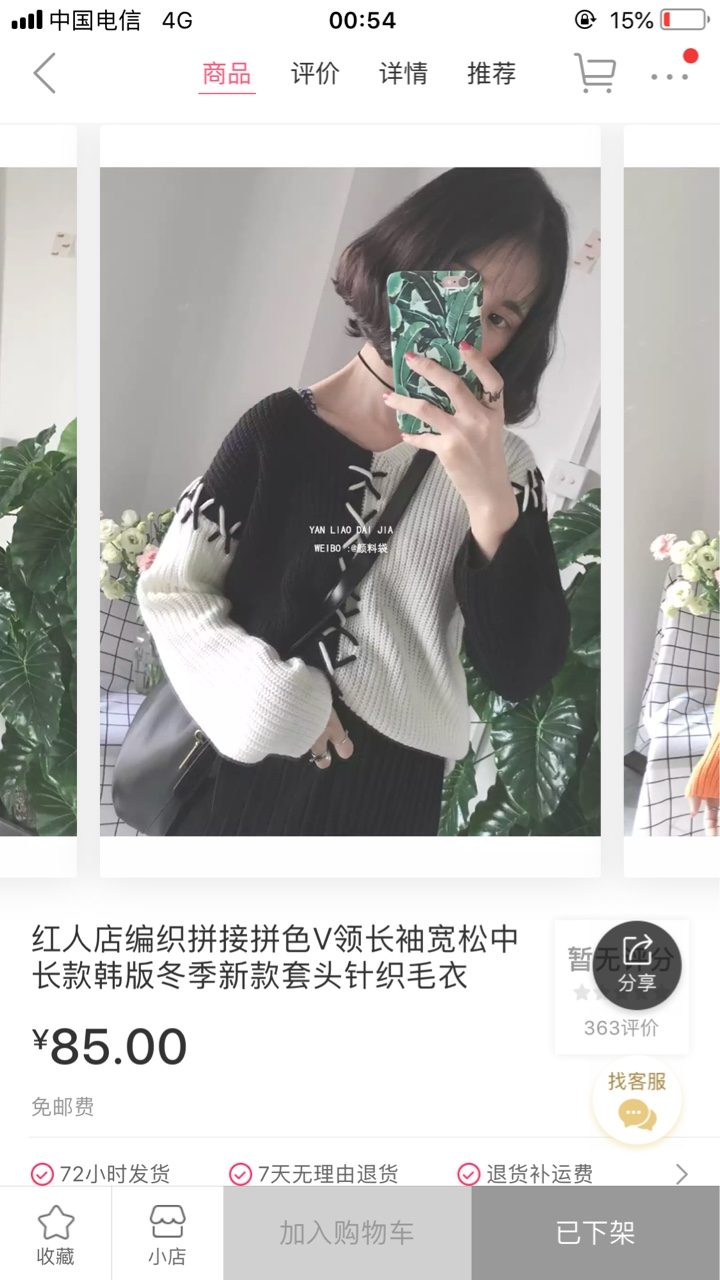View the 363评价 reviews card

[621, 986]
